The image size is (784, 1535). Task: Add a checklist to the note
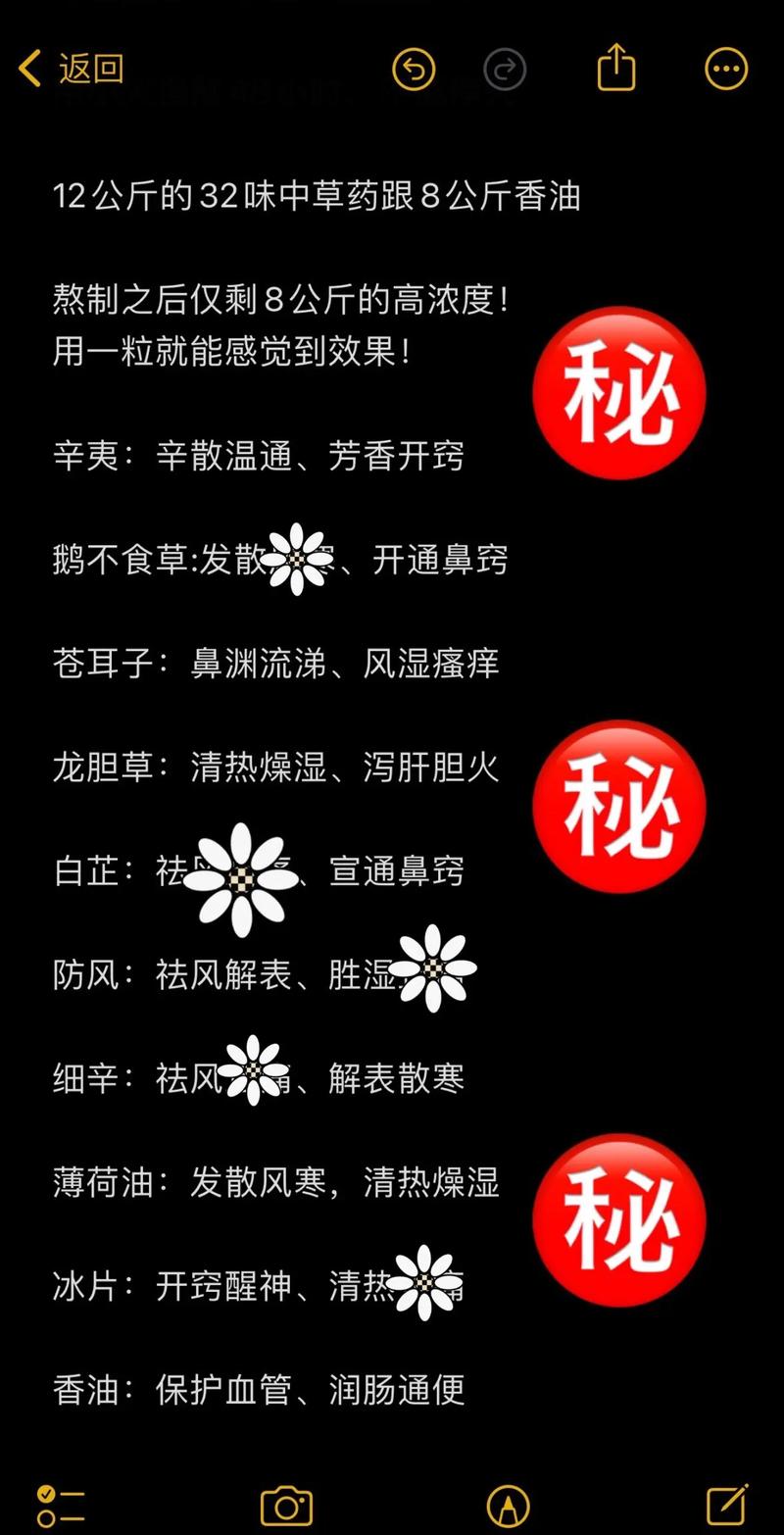click(61, 1507)
